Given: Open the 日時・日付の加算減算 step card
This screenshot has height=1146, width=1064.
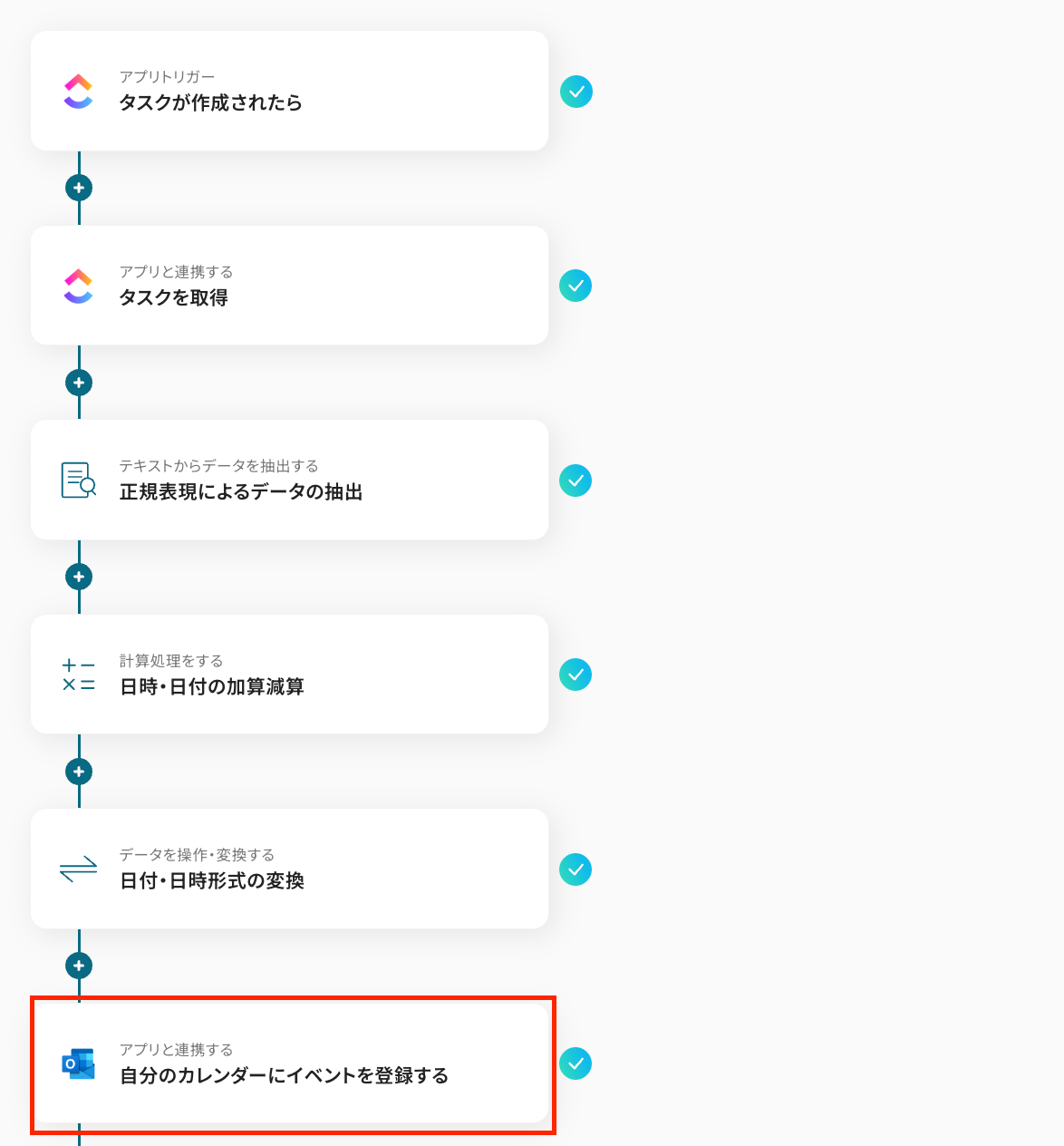Looking at the screenshot, I should (289, 675).
